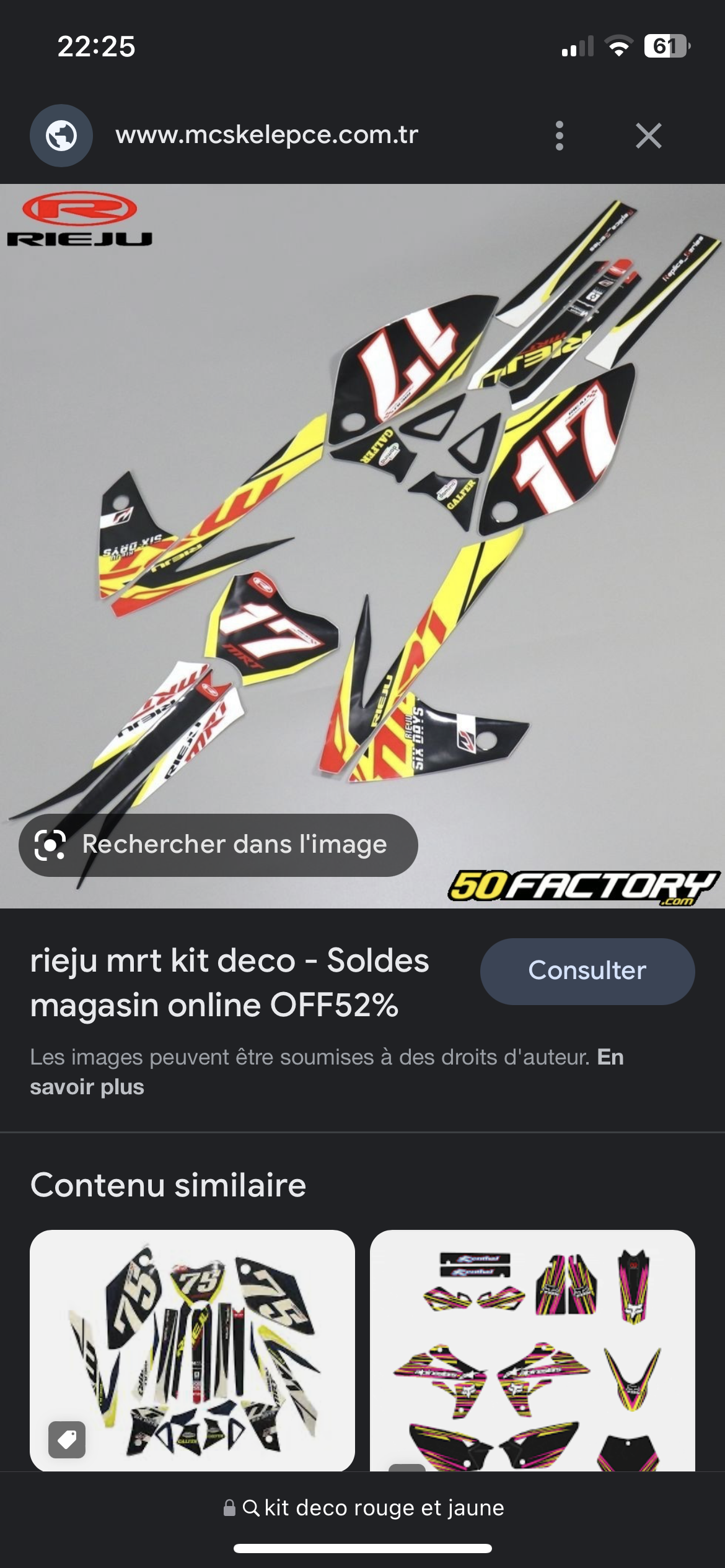The image size is (725, 1568).
Task: Open the rieju mrt kit deco title
Action: pyautogui.click(x=229, y=982)
